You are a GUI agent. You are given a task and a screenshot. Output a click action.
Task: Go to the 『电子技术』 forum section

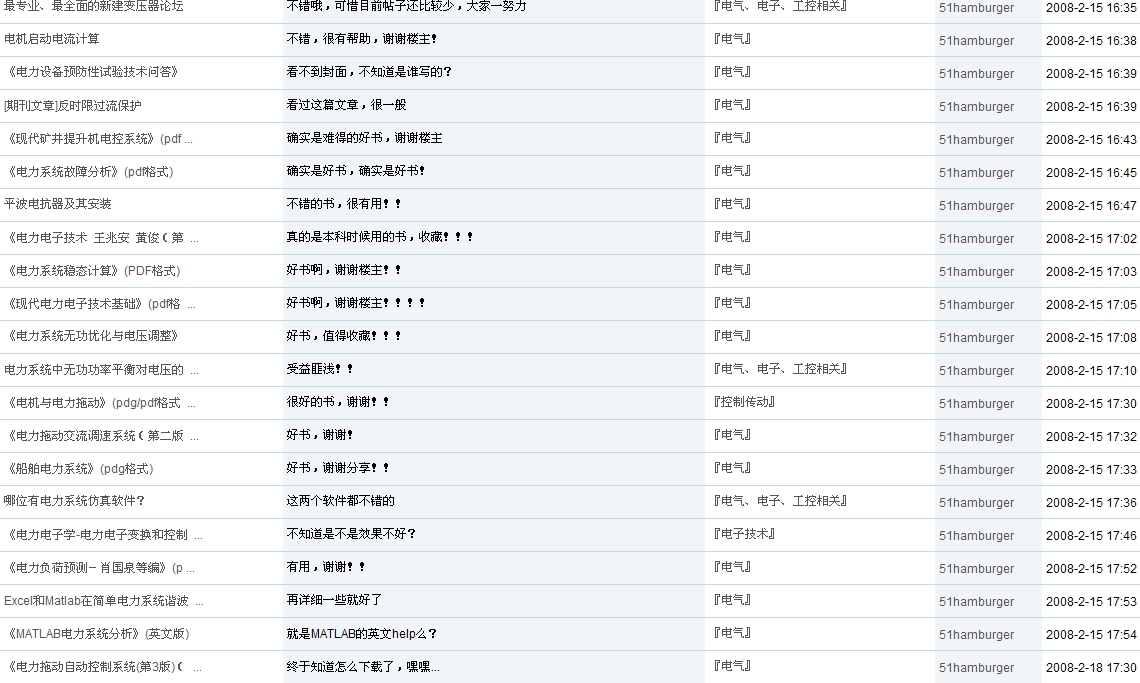[x=745, y=534]
